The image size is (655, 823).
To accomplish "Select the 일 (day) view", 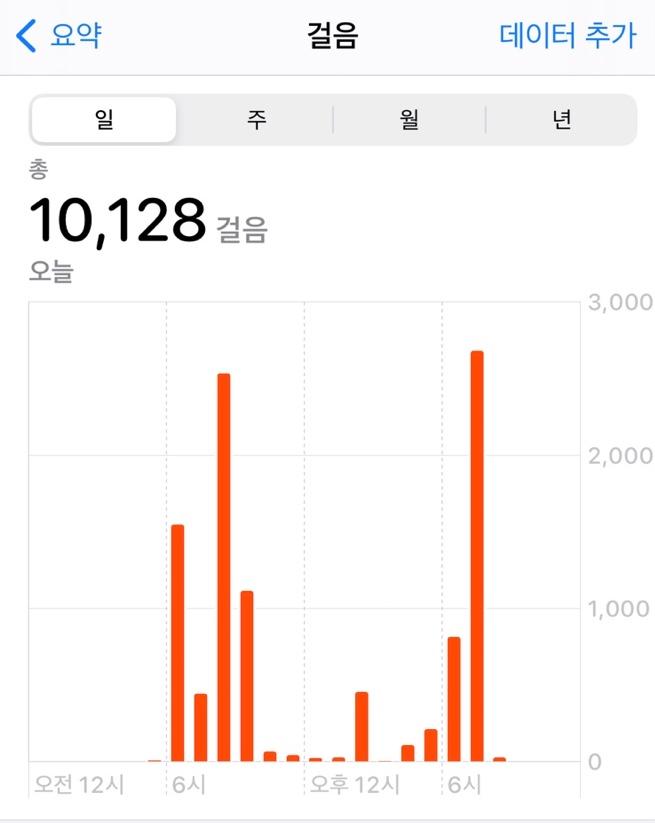I will 104,120.
